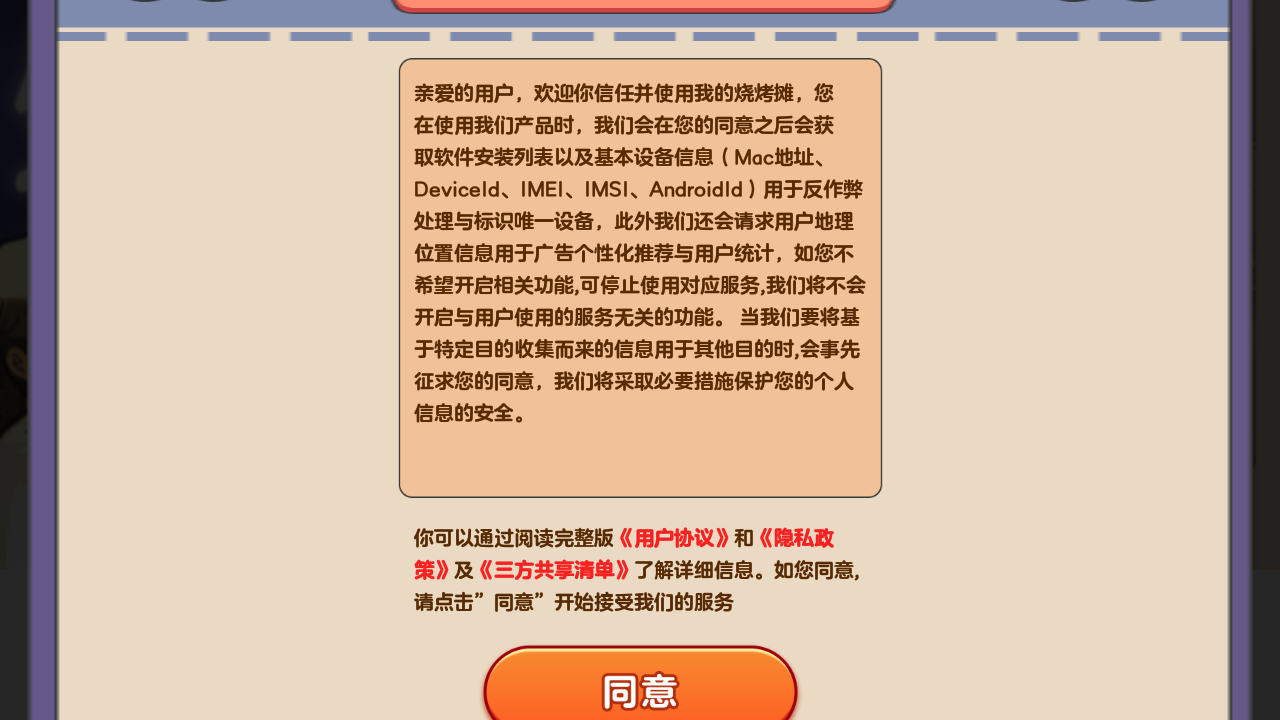Tap the 同意 agree button

(x=640, y=690)
